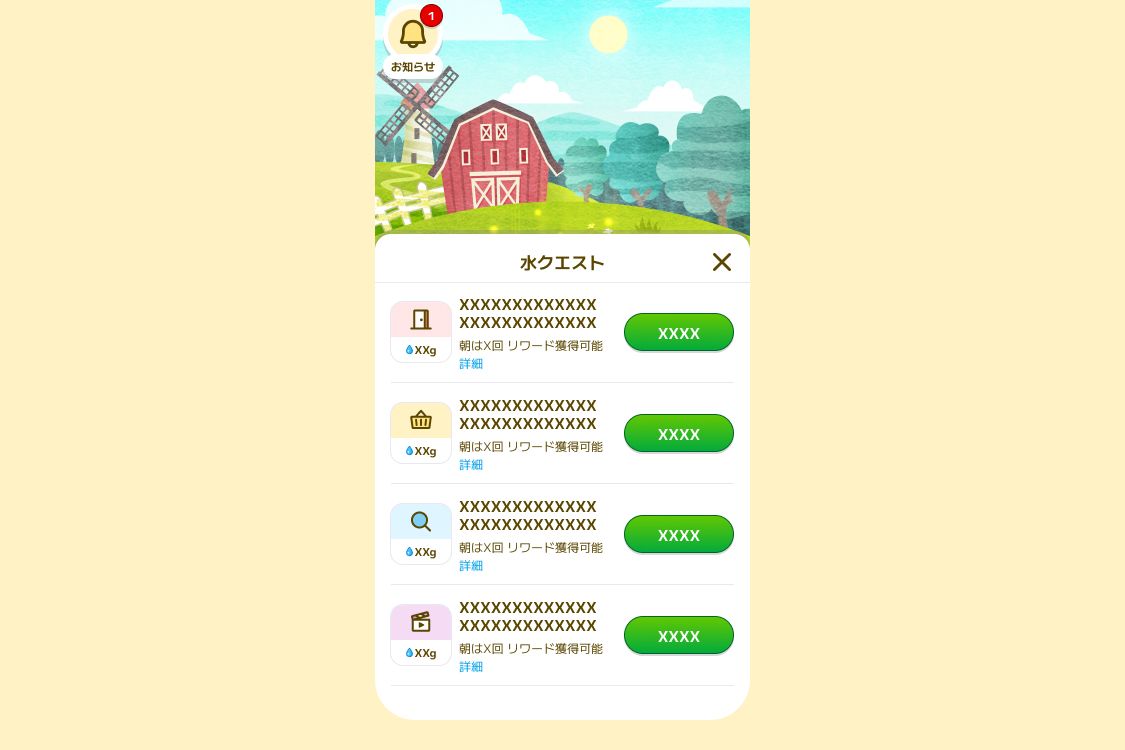
Task: Open 詳細 link of the basket quest
Action: point(471,465)
